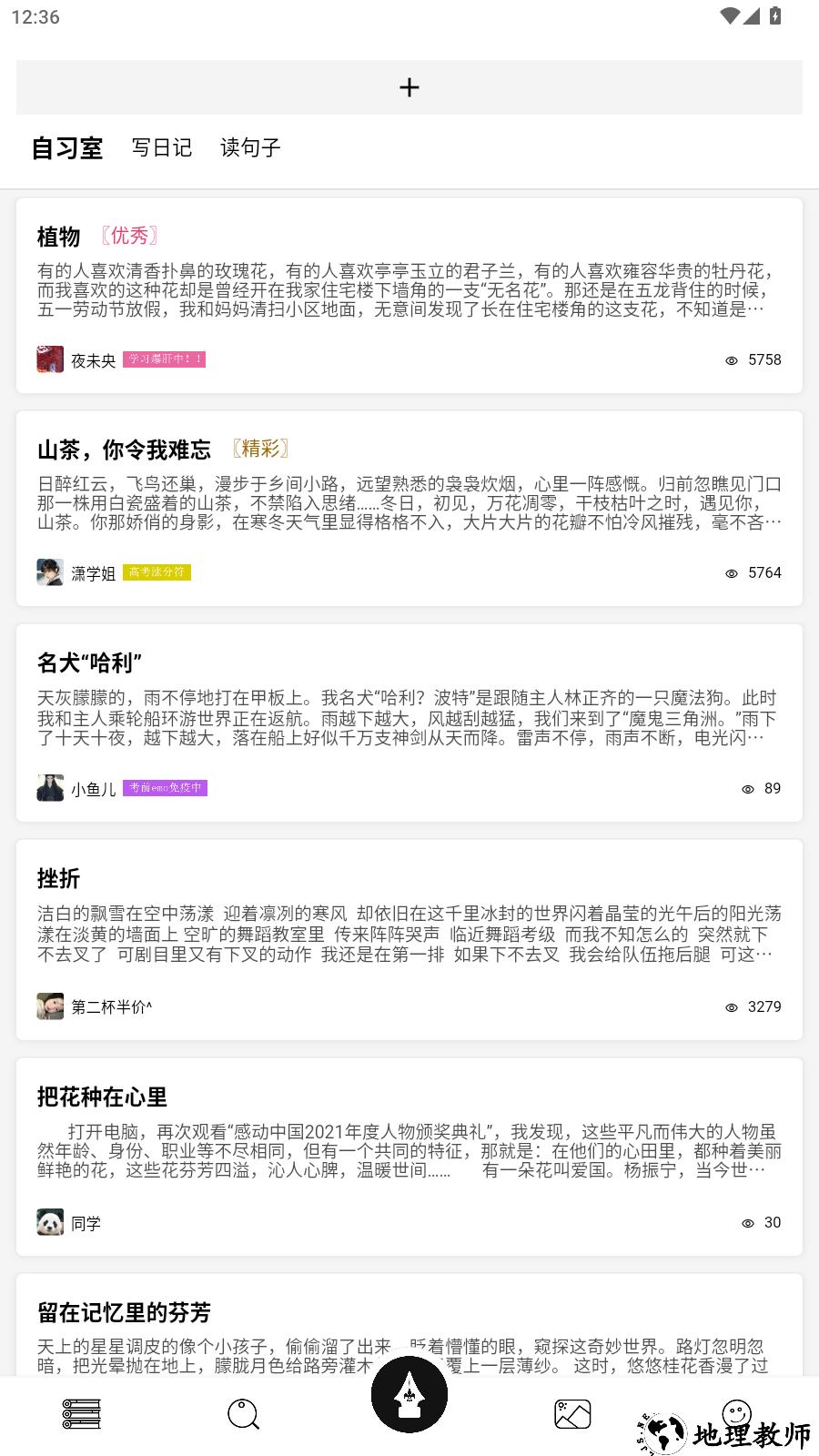Open the list icon in the bottom bar
Screen dimensions: 819x1456
coord(82,1414)
